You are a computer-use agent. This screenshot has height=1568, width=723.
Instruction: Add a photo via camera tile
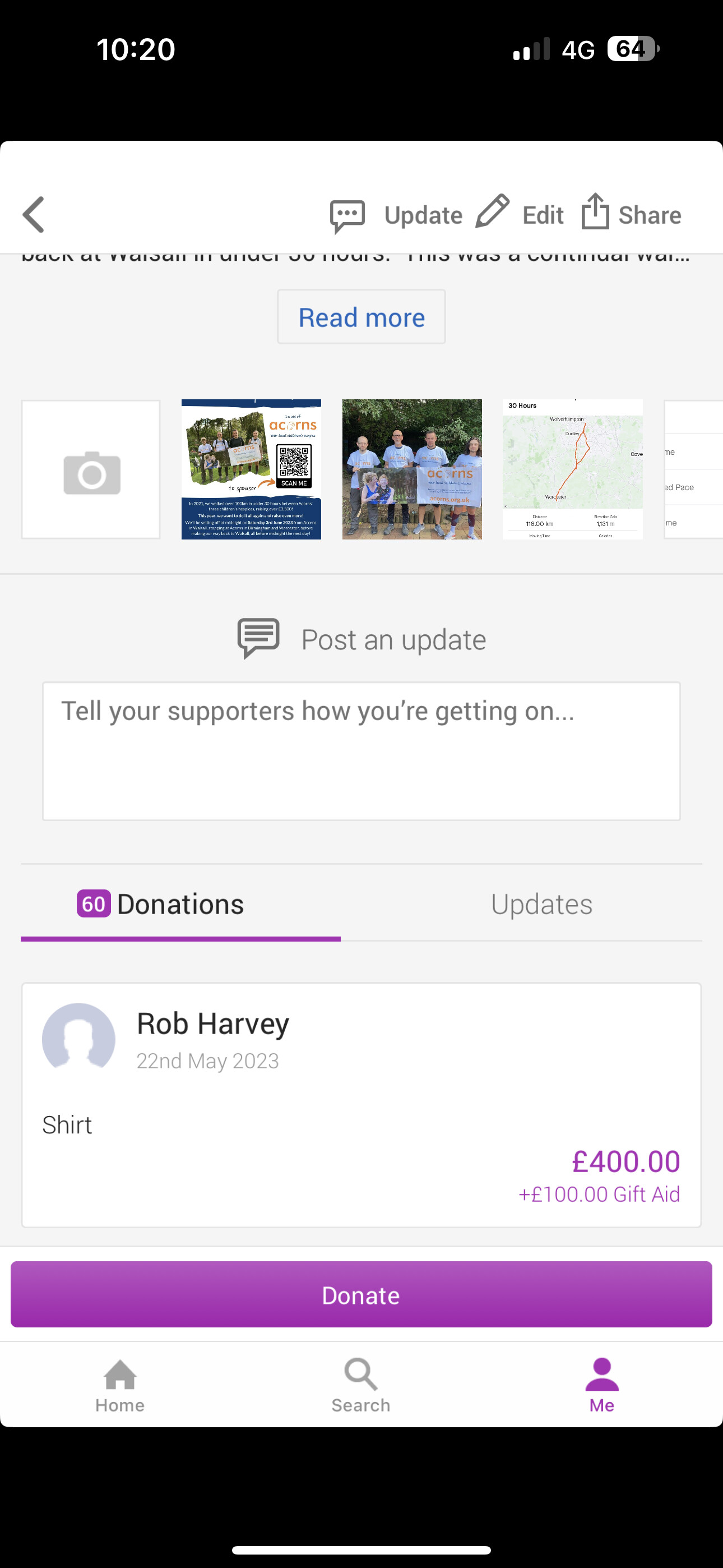point(91,469)
